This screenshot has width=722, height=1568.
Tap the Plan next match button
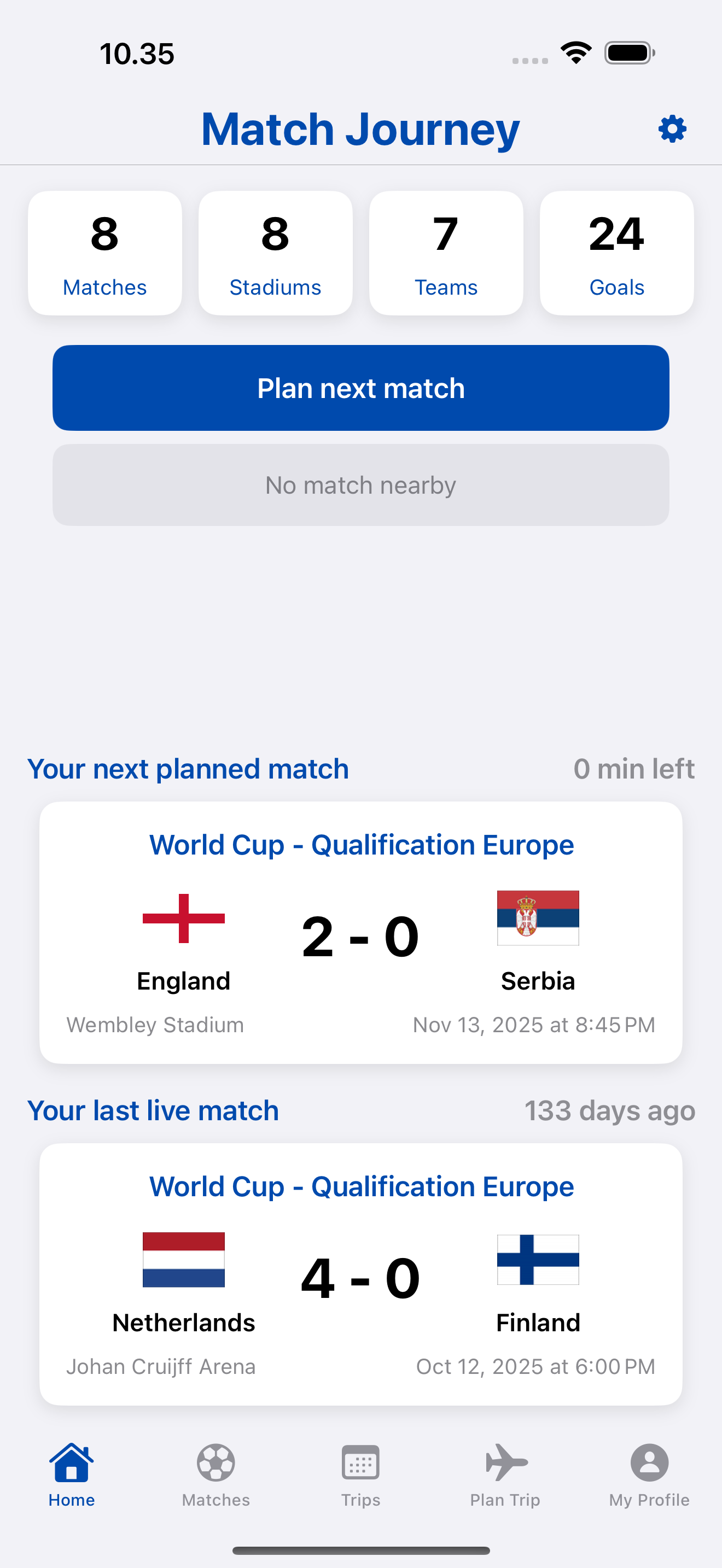(x=360, y=388)
